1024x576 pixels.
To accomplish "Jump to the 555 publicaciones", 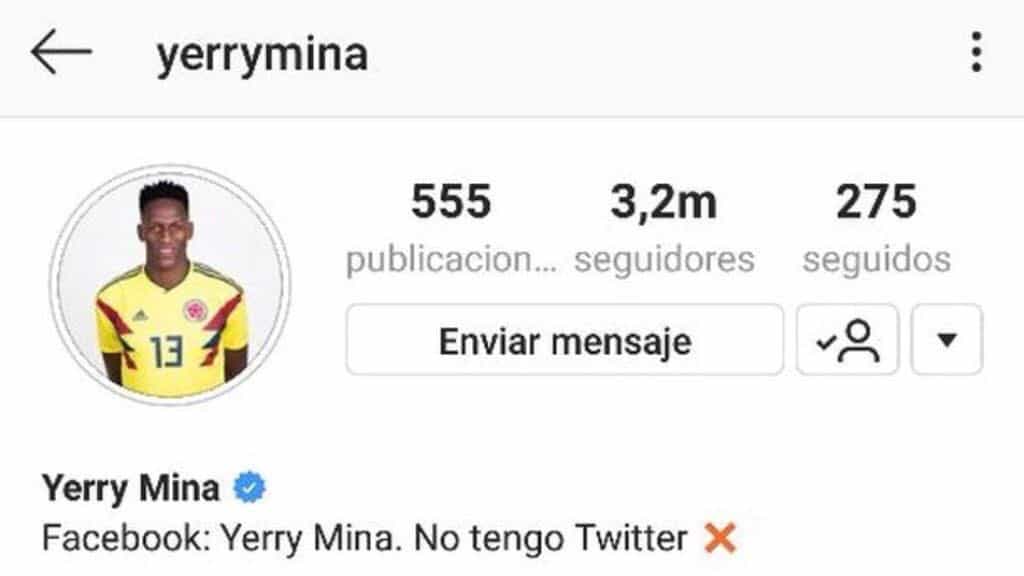I will tap(451, 228).
